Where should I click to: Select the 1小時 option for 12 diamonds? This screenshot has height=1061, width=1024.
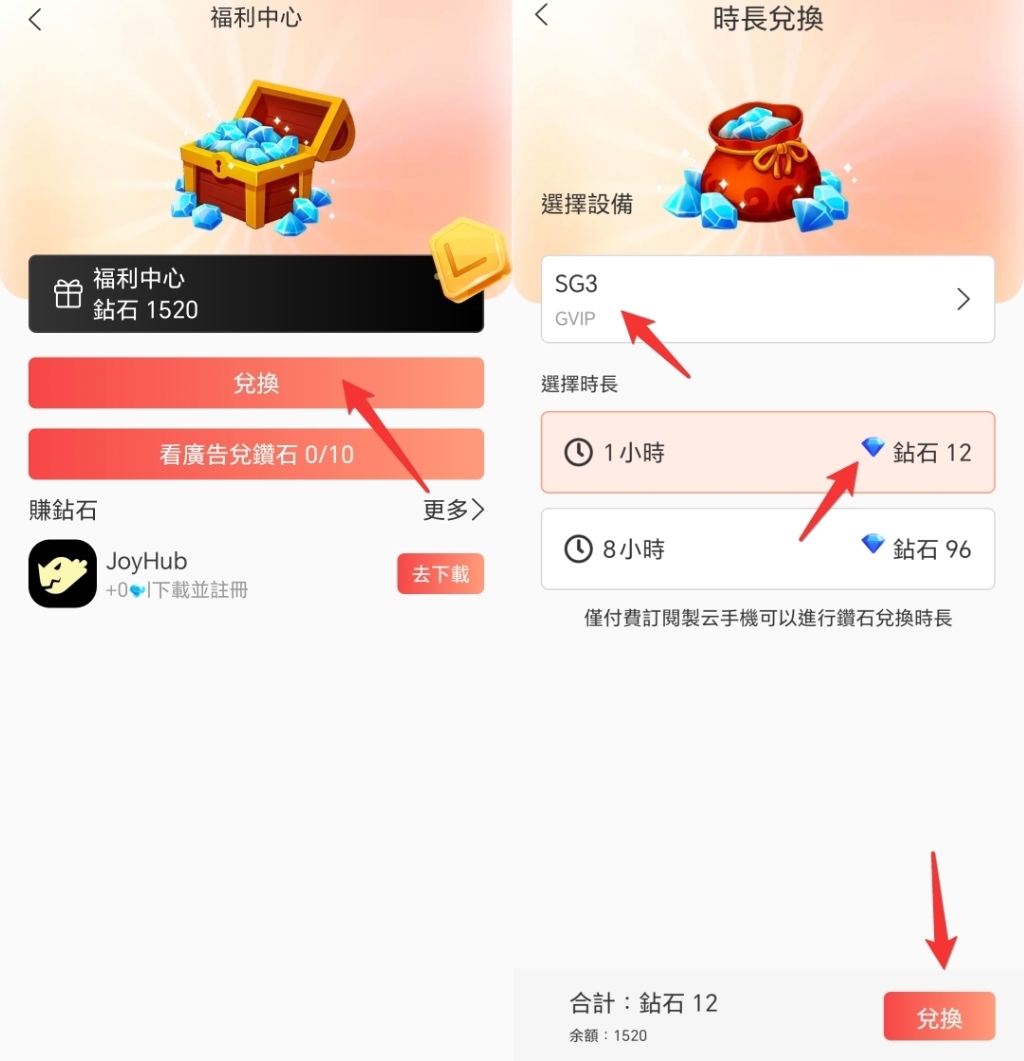click(x=767, y=452)
